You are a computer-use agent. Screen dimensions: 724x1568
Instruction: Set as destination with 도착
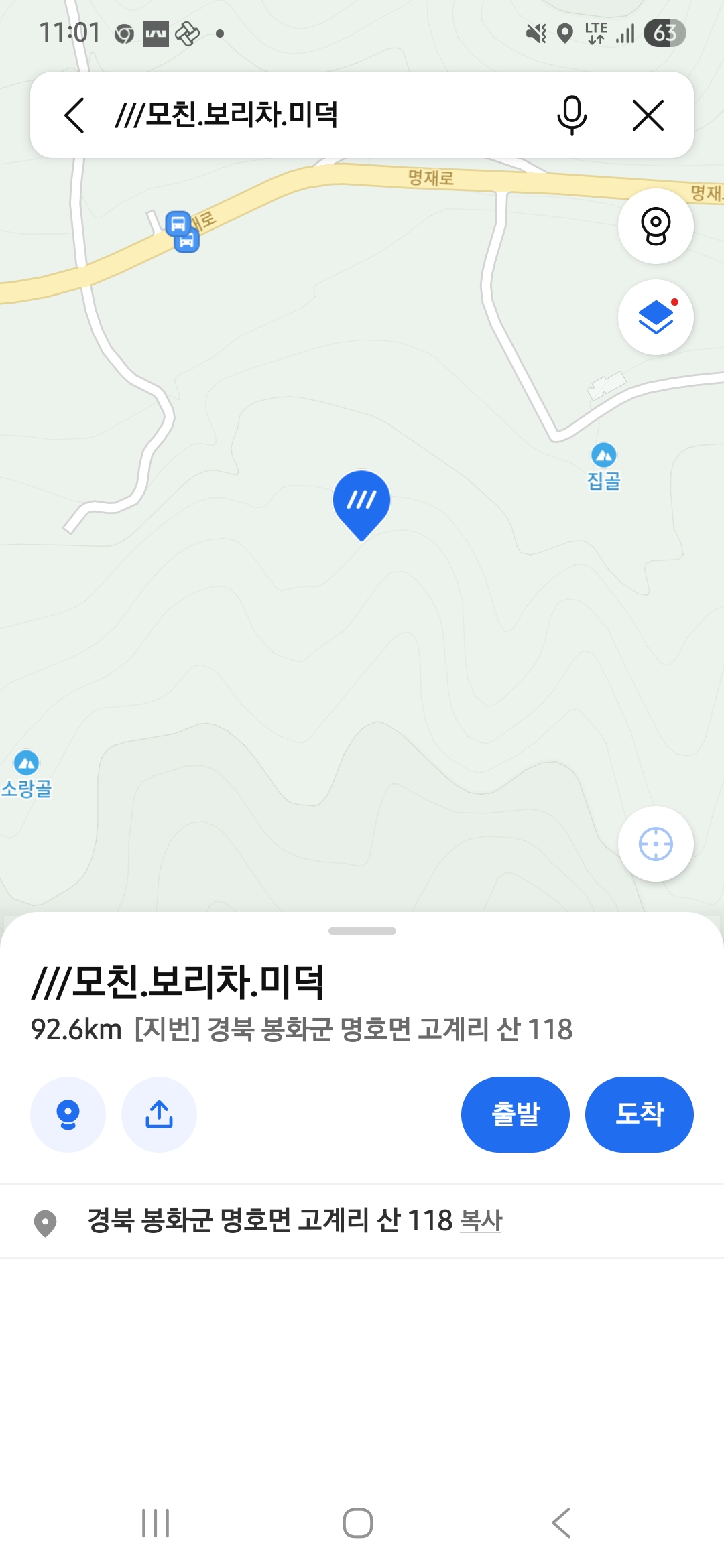pyautogui.click(x=639, y=1114)
